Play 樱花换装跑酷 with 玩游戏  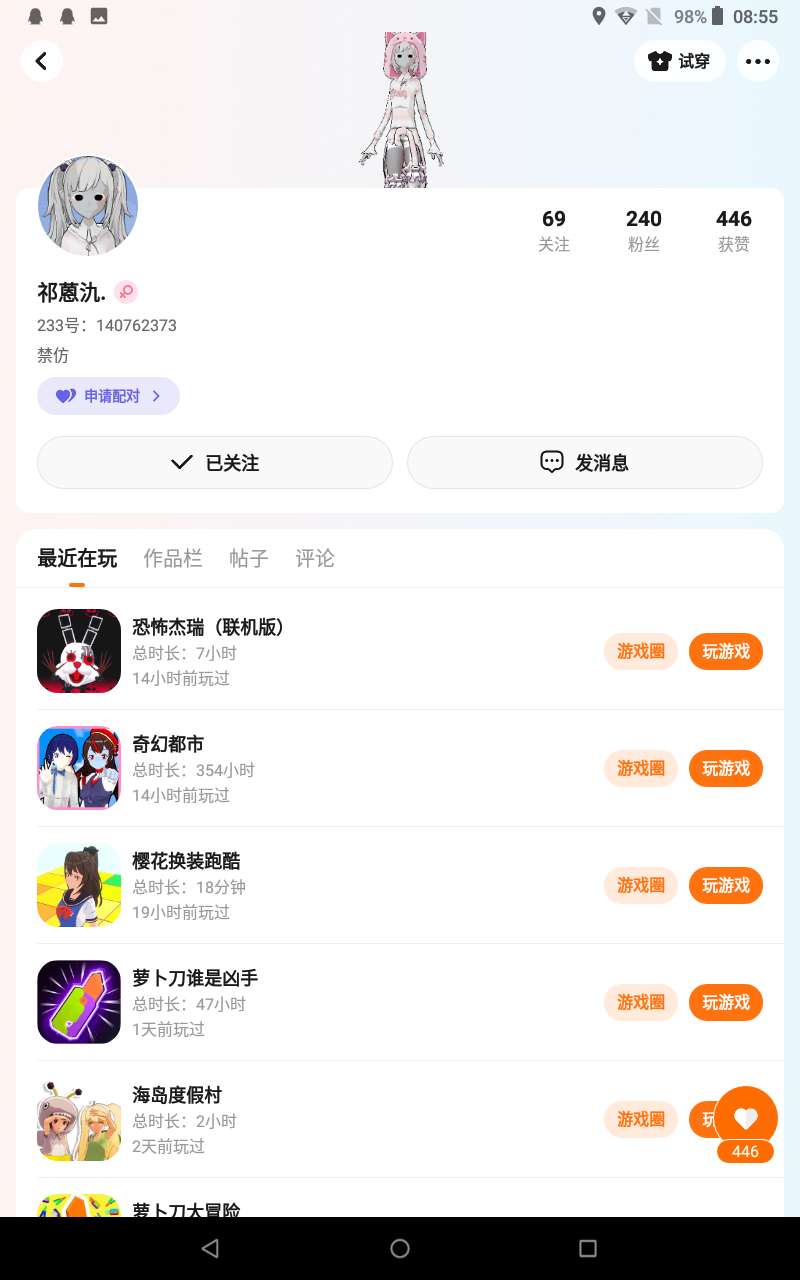point(725,885)
